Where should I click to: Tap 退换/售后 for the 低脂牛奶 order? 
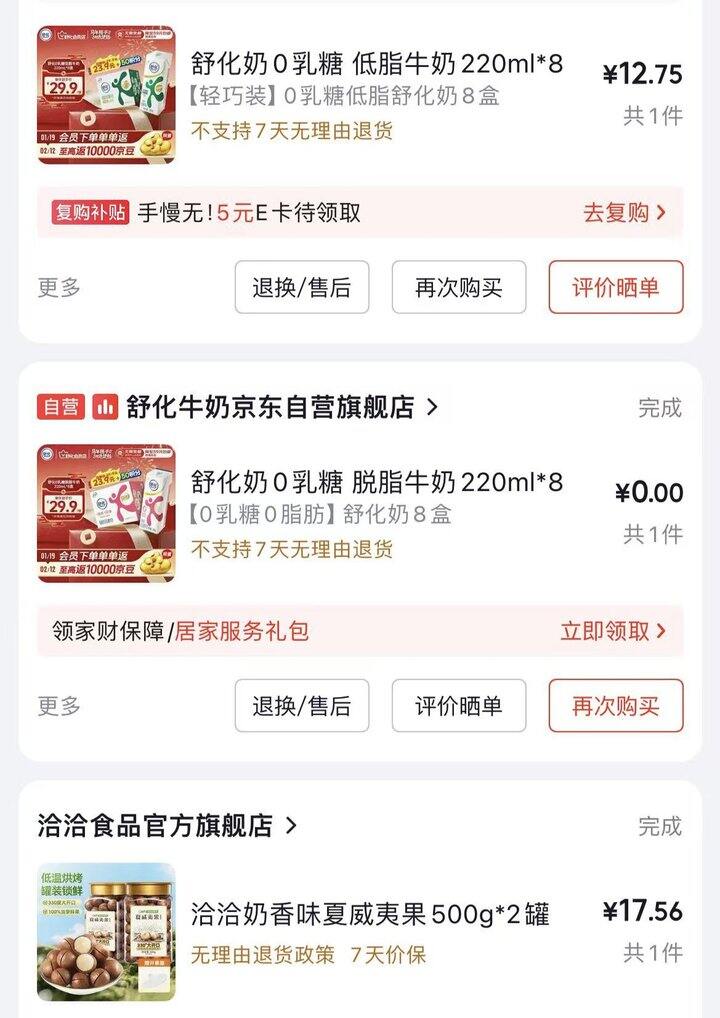click(x=301, y=288)
